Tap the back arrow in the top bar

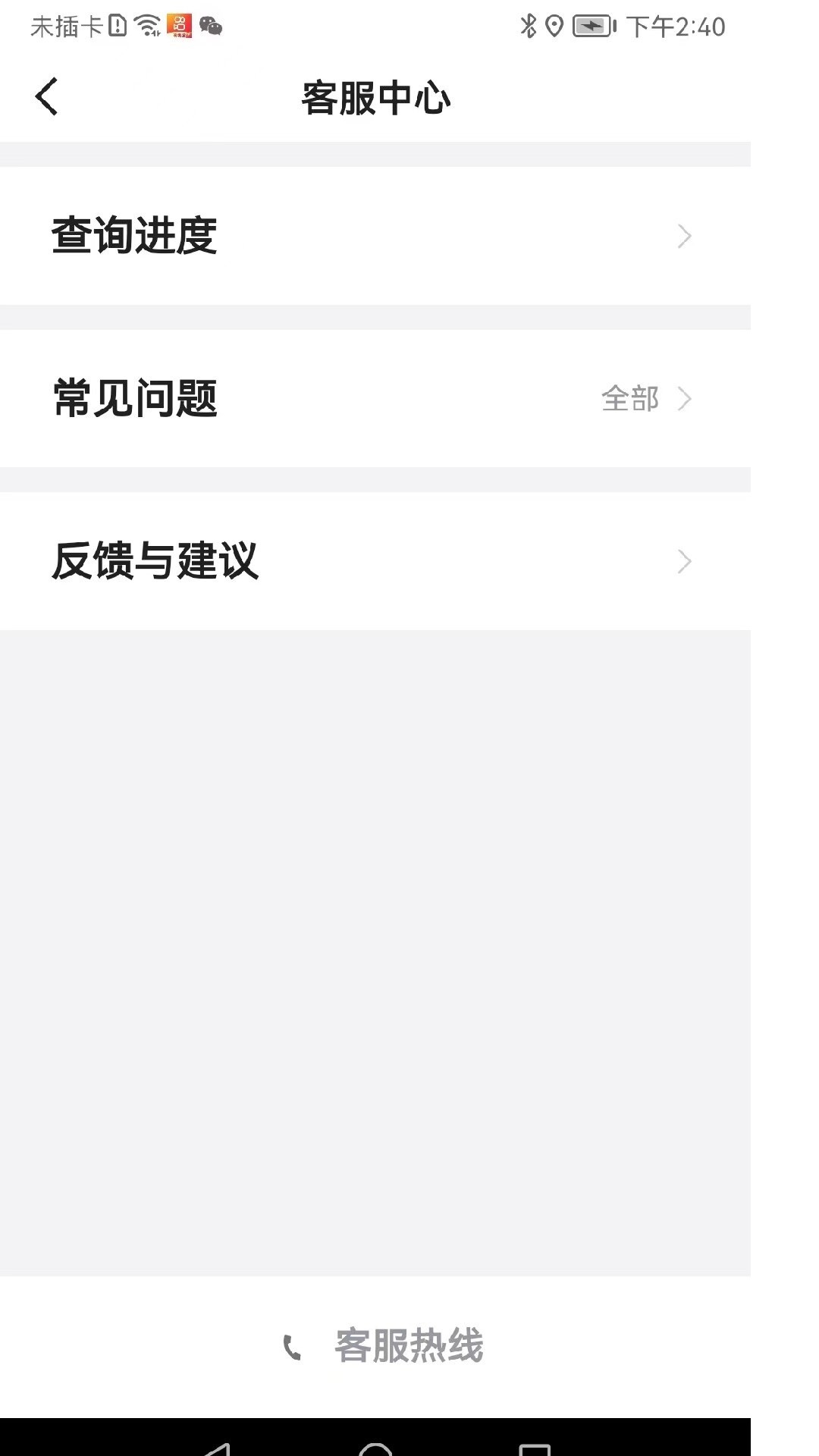pos(47,96)
